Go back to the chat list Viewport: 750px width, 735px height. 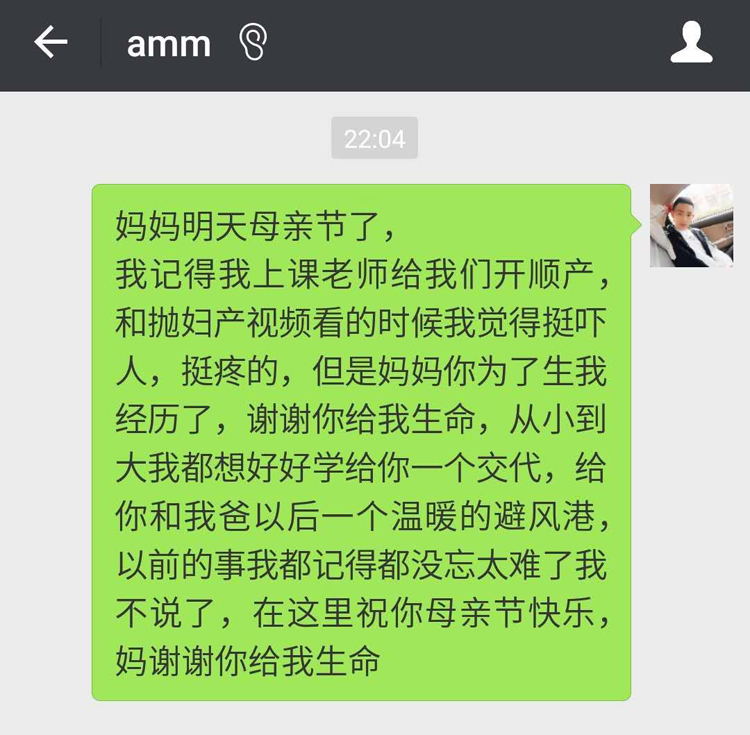pyautogui.click(x=50, y=43)
